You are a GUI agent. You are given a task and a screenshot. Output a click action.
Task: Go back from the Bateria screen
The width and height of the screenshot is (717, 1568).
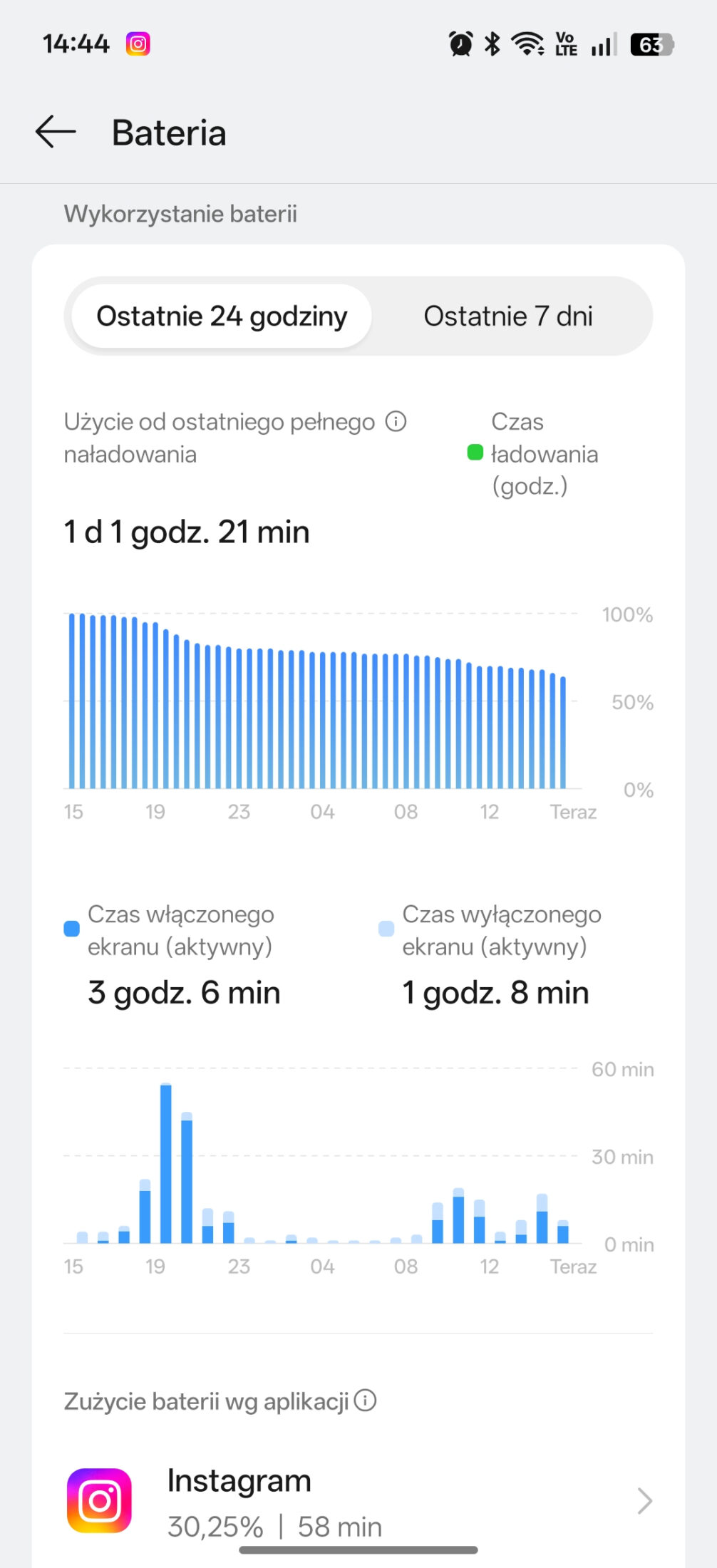click(56, 132)
